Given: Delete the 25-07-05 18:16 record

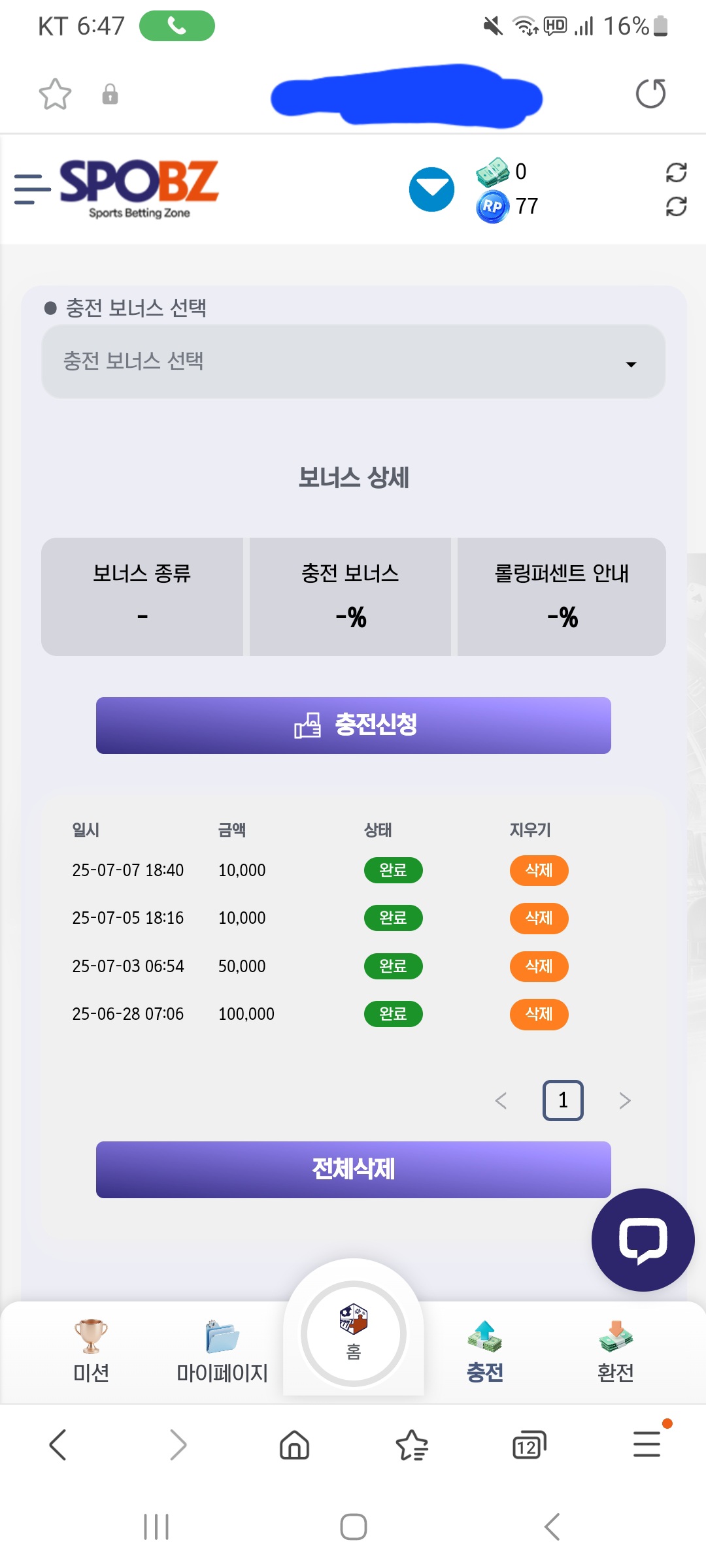Looking at the screenshot, I should pos(539,918).
